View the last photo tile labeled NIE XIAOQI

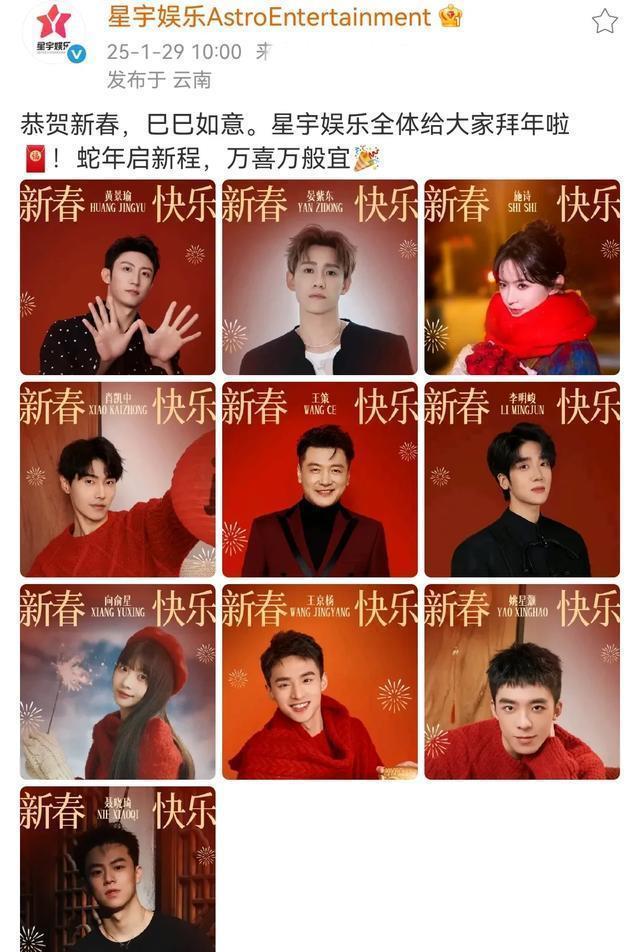pos(117,870)
